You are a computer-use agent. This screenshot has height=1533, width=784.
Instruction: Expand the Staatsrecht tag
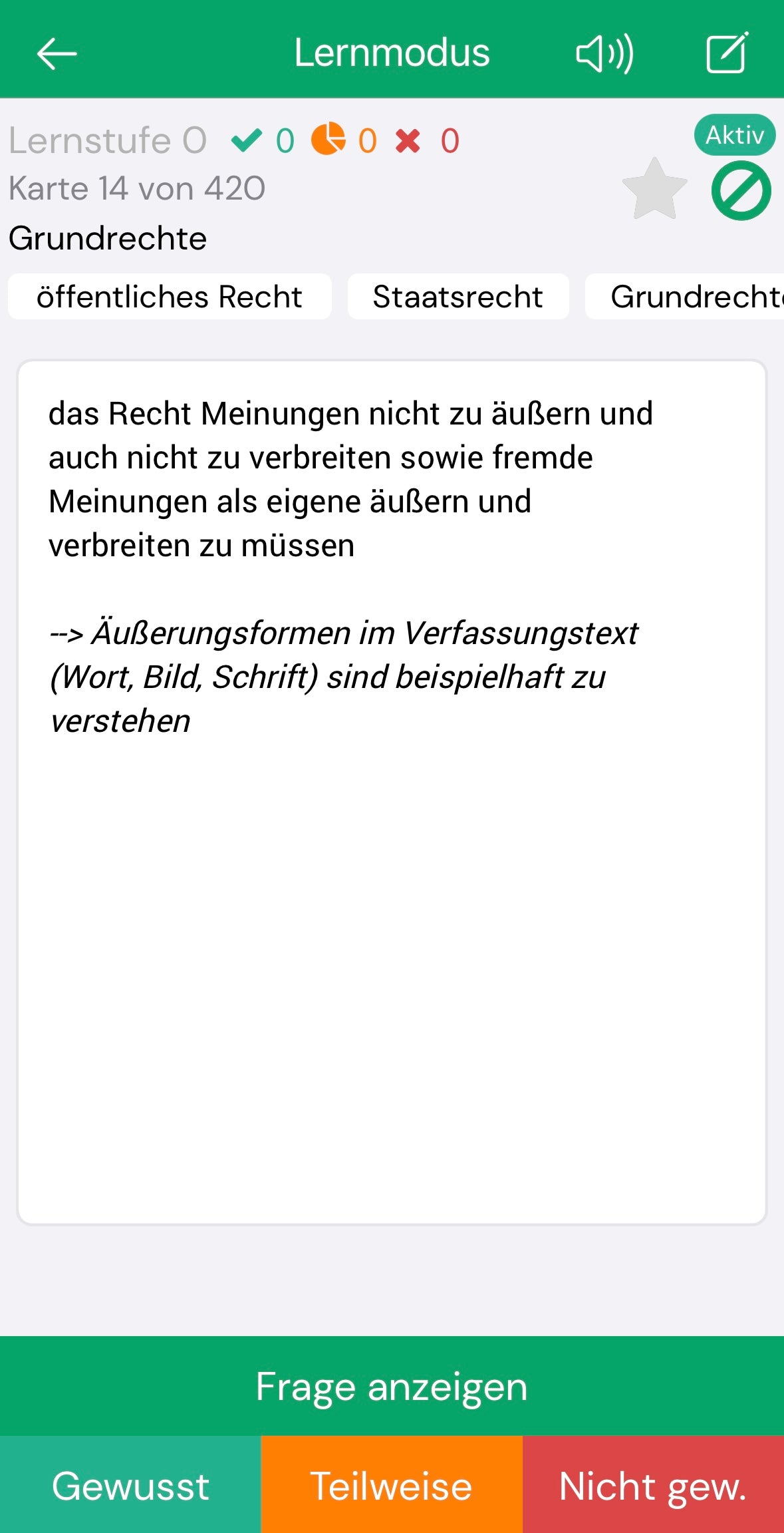click(x=457, y=297)
